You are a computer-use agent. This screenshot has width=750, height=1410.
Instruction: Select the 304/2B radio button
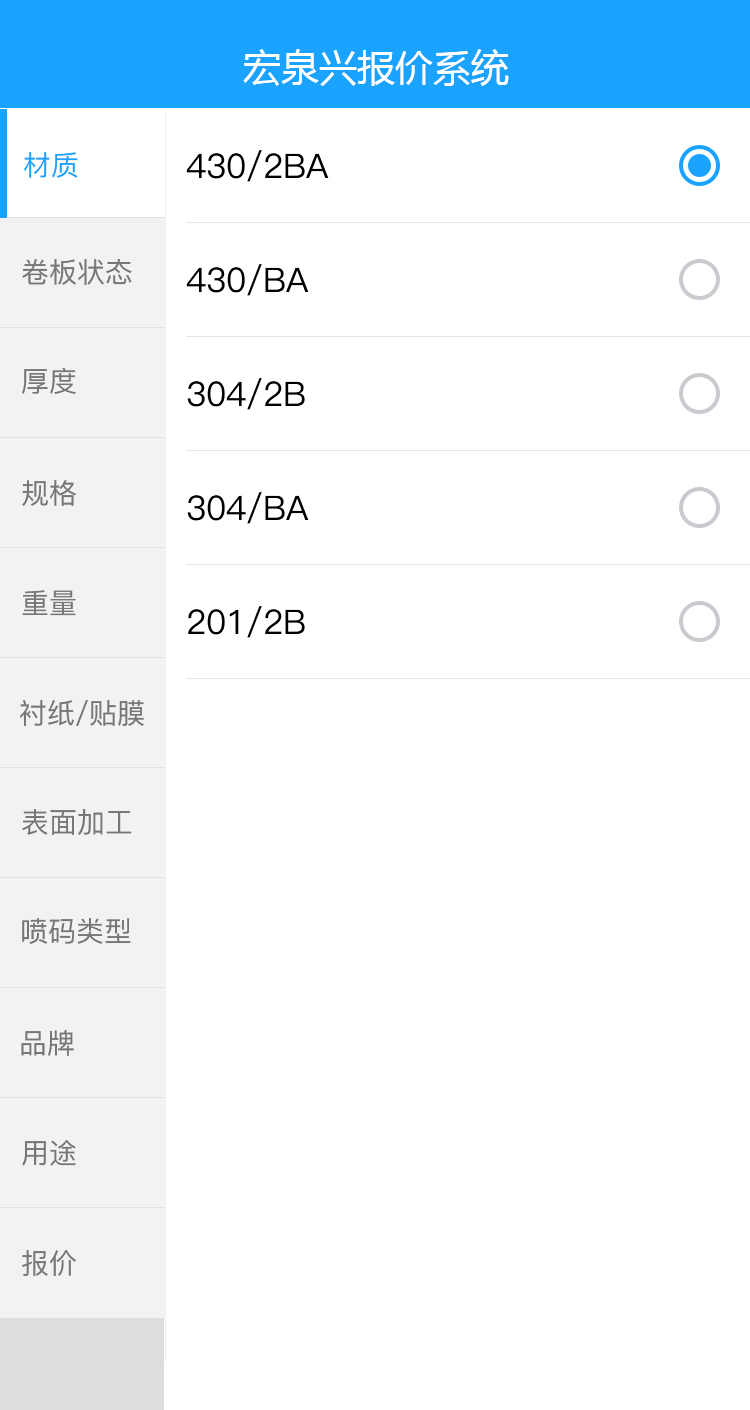pyautogui.click(x=698, y=394)
